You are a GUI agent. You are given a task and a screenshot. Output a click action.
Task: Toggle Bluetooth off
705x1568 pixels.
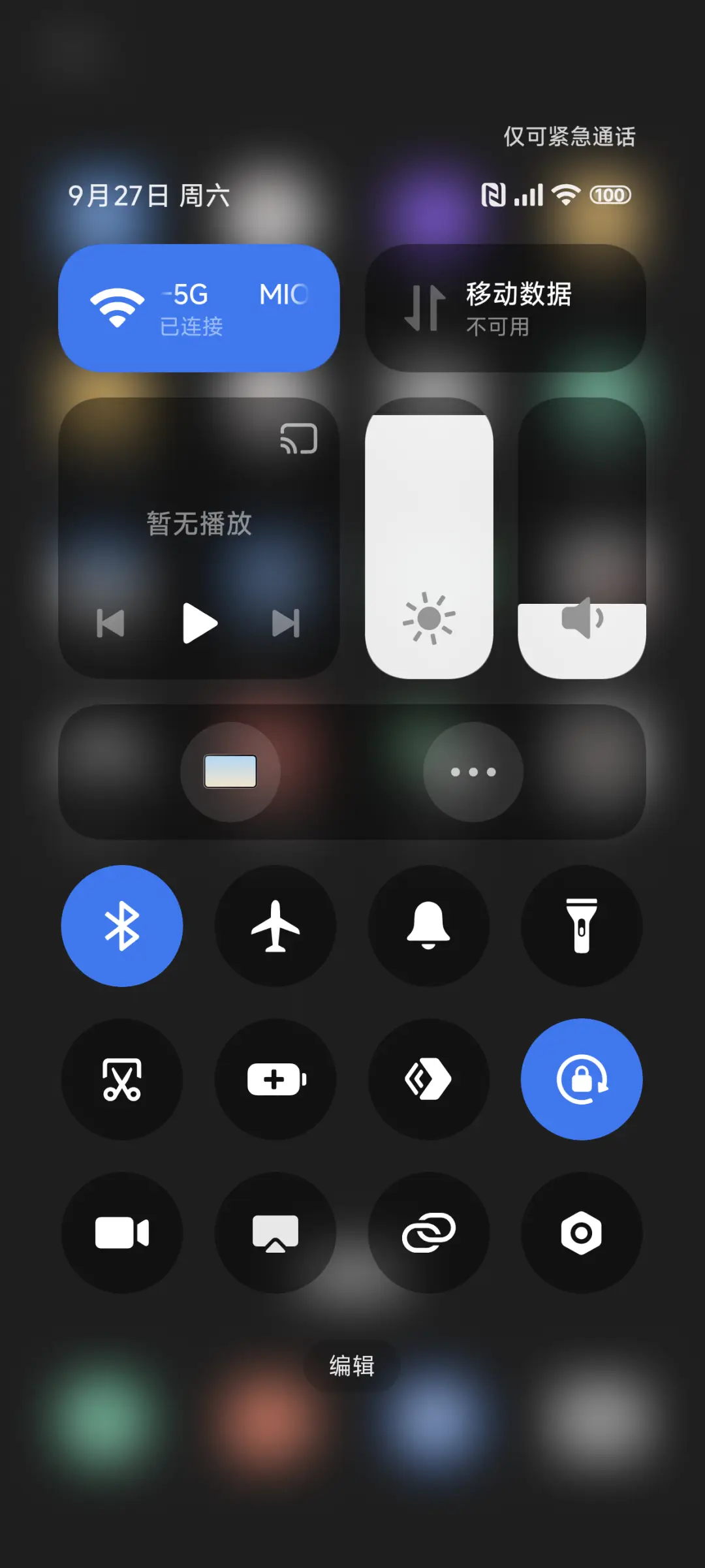(121, 926)
